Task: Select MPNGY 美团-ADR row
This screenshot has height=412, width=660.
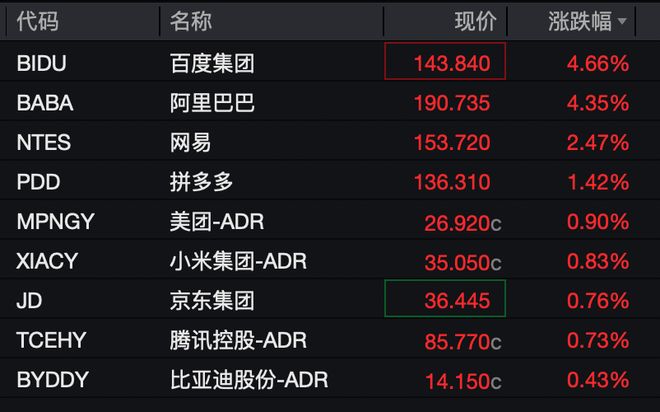Action: 217,221
